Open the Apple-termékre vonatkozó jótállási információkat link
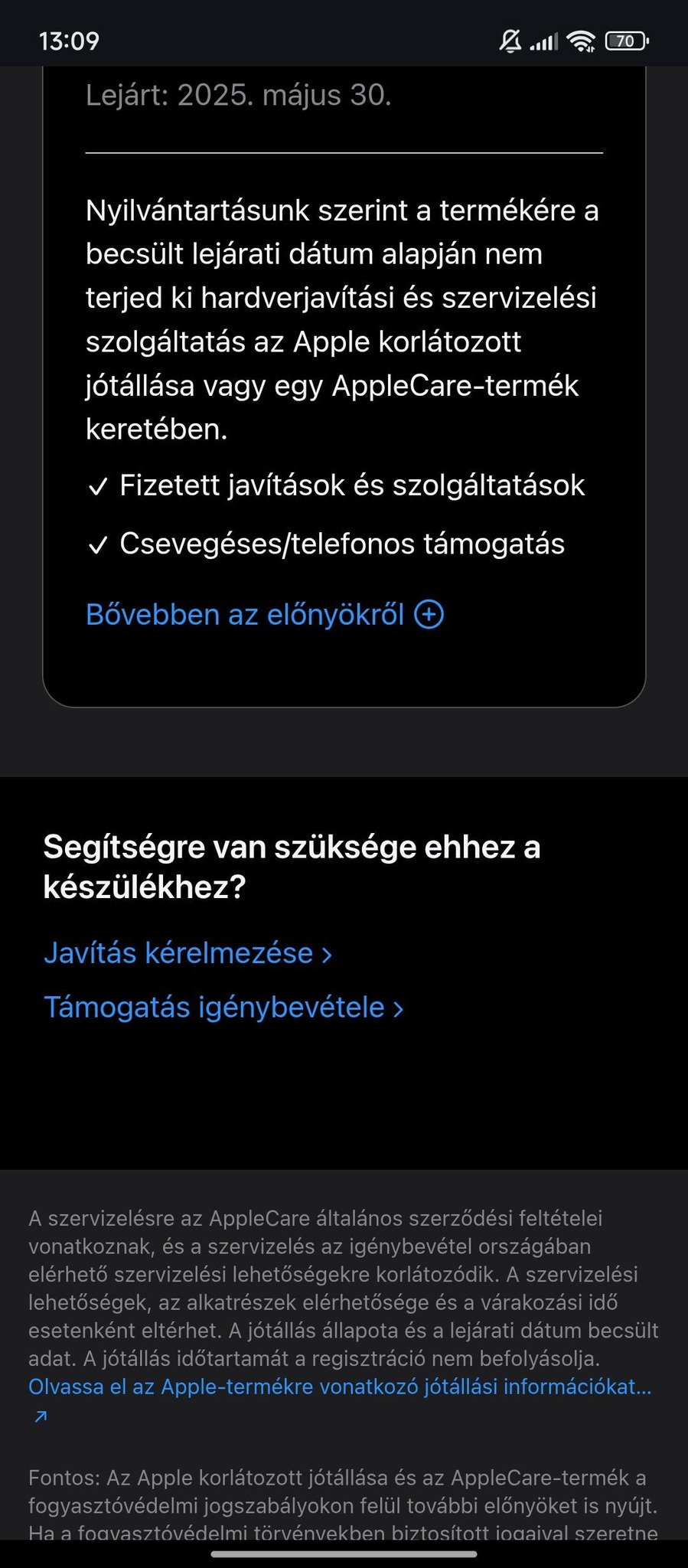The height and width of the screenshot is (1568, 688). [x=340, y=1387]
